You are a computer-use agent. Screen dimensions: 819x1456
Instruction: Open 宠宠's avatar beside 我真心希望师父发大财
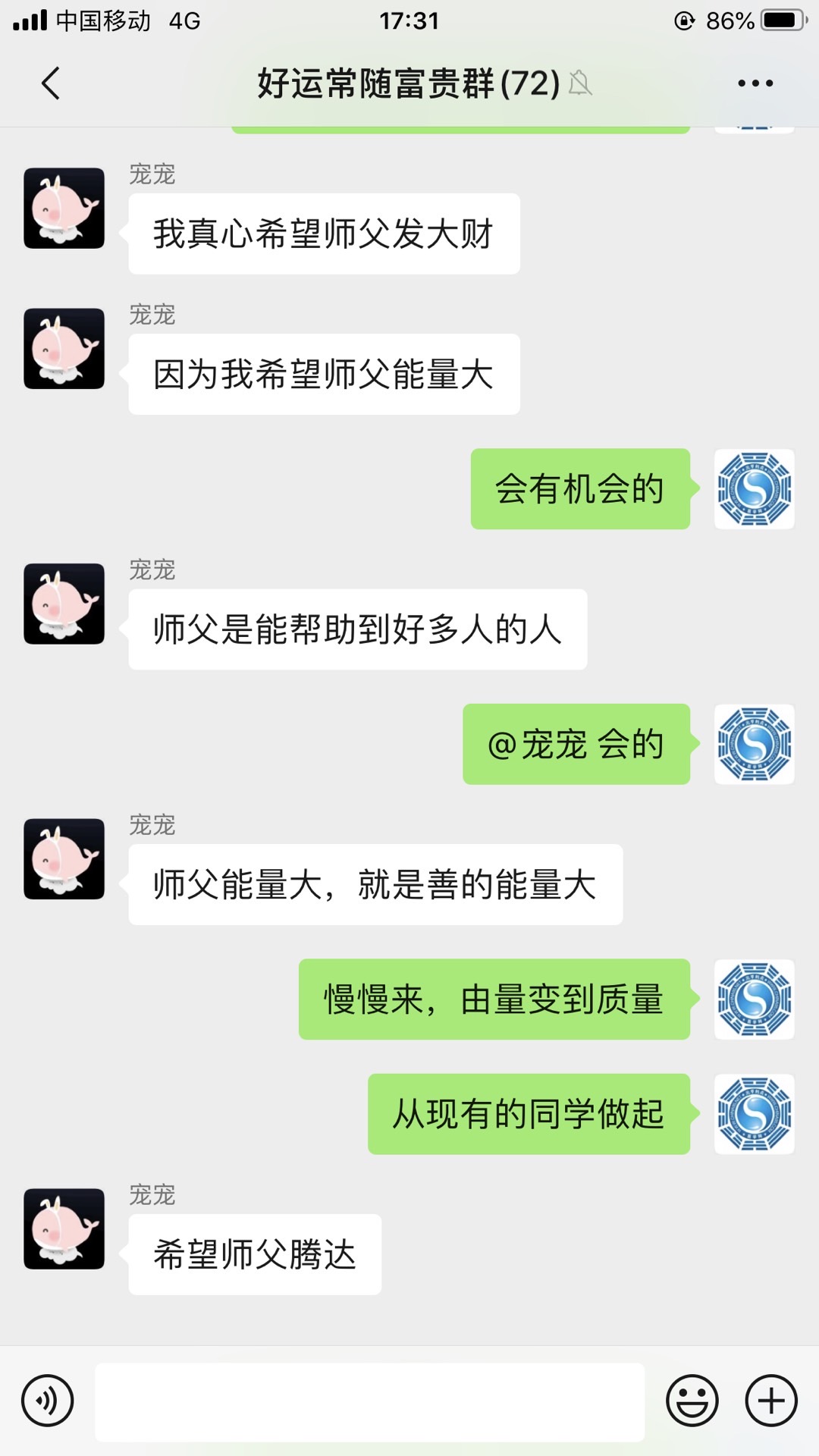(64, 209)
